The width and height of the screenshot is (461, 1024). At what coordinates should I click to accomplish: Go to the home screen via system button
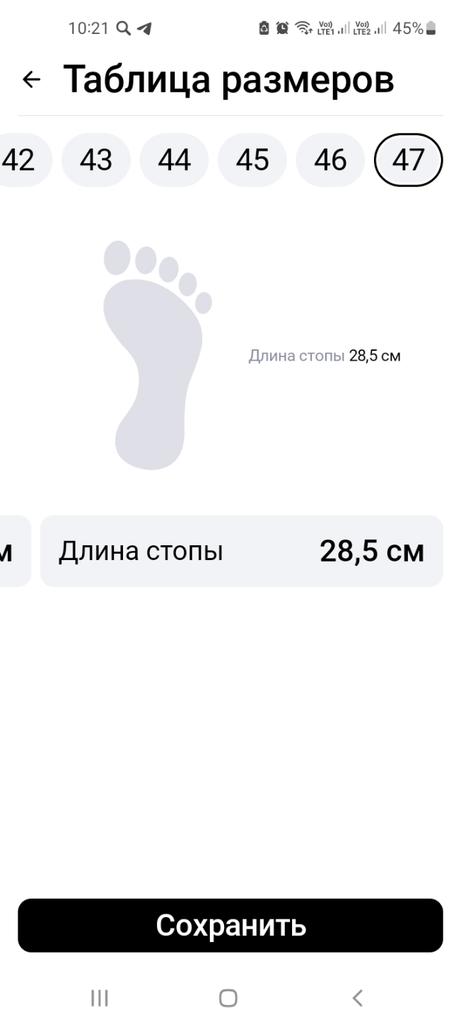tap(228, 997)
